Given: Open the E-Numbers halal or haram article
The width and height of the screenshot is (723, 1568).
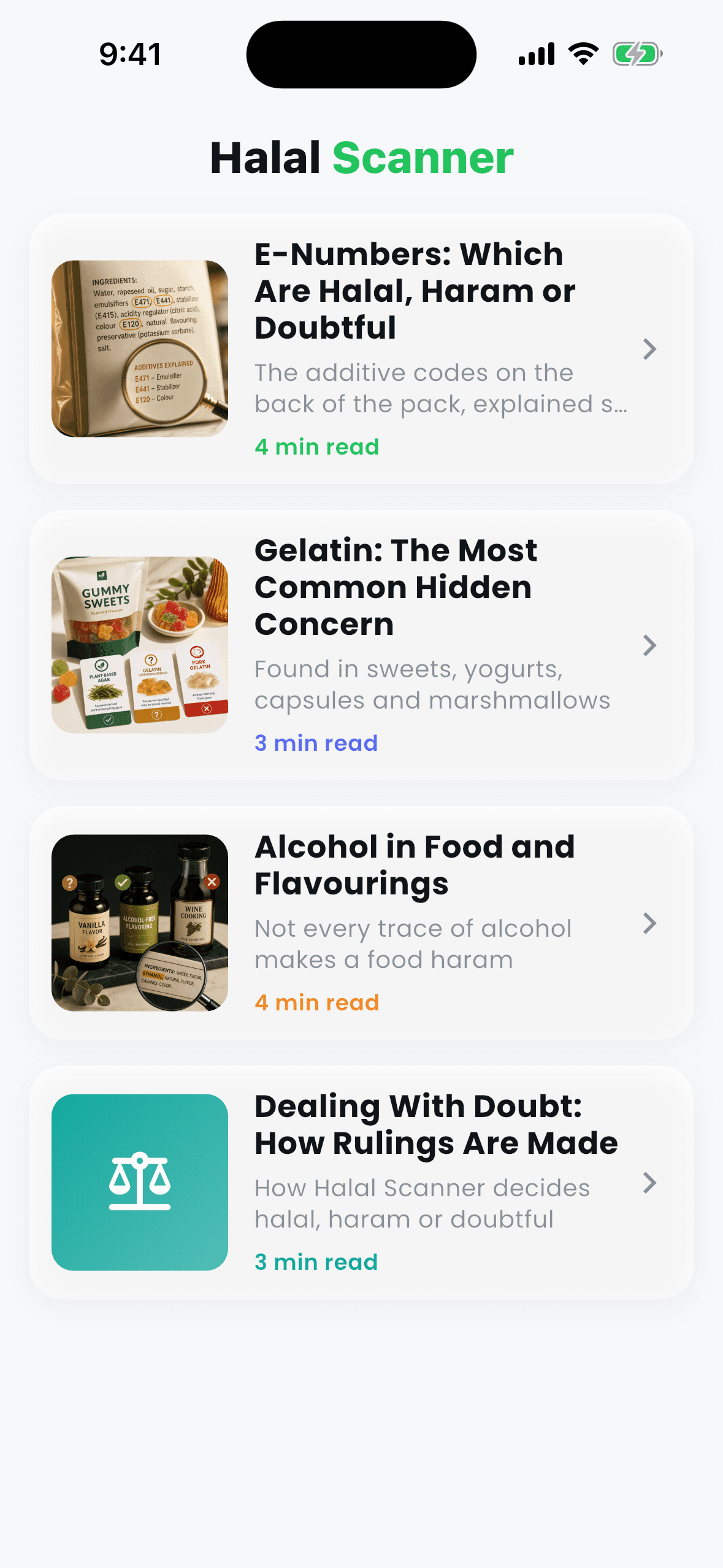Looking at the screenshot, I should tap(361, 348).
